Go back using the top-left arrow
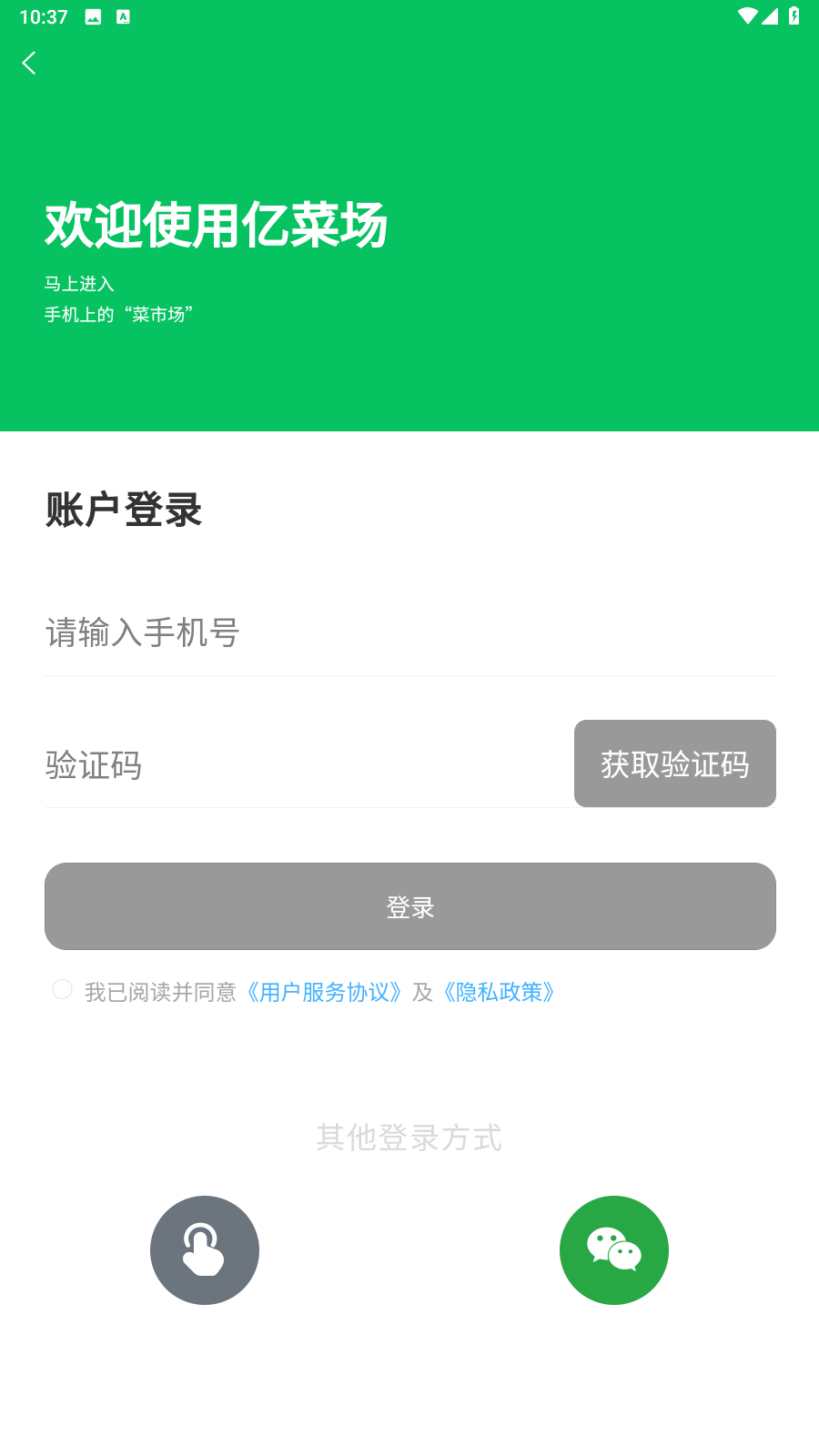Screen dimensions: 819x1456 pyautogui.click(x=29, y=63)
